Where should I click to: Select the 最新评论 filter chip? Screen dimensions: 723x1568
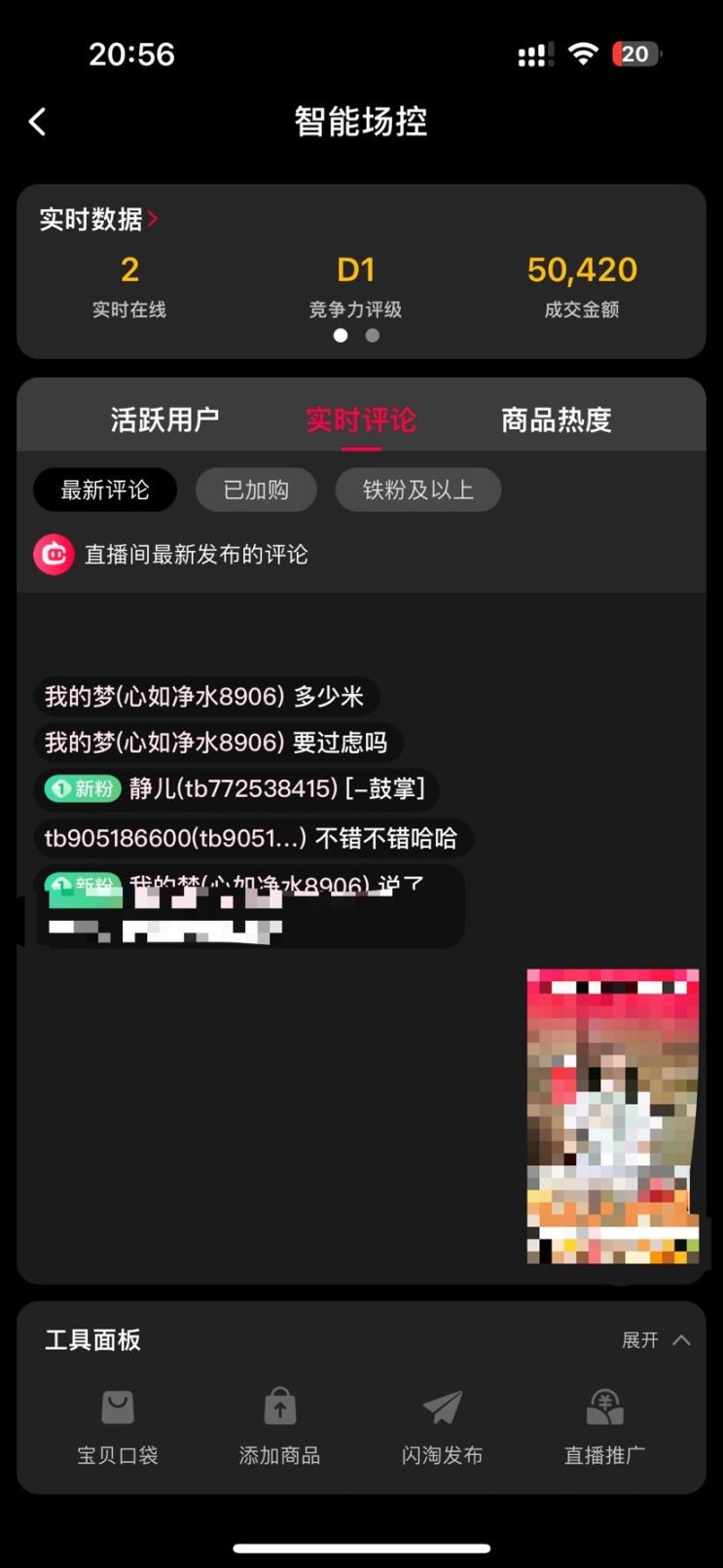[x=105, y=490]
